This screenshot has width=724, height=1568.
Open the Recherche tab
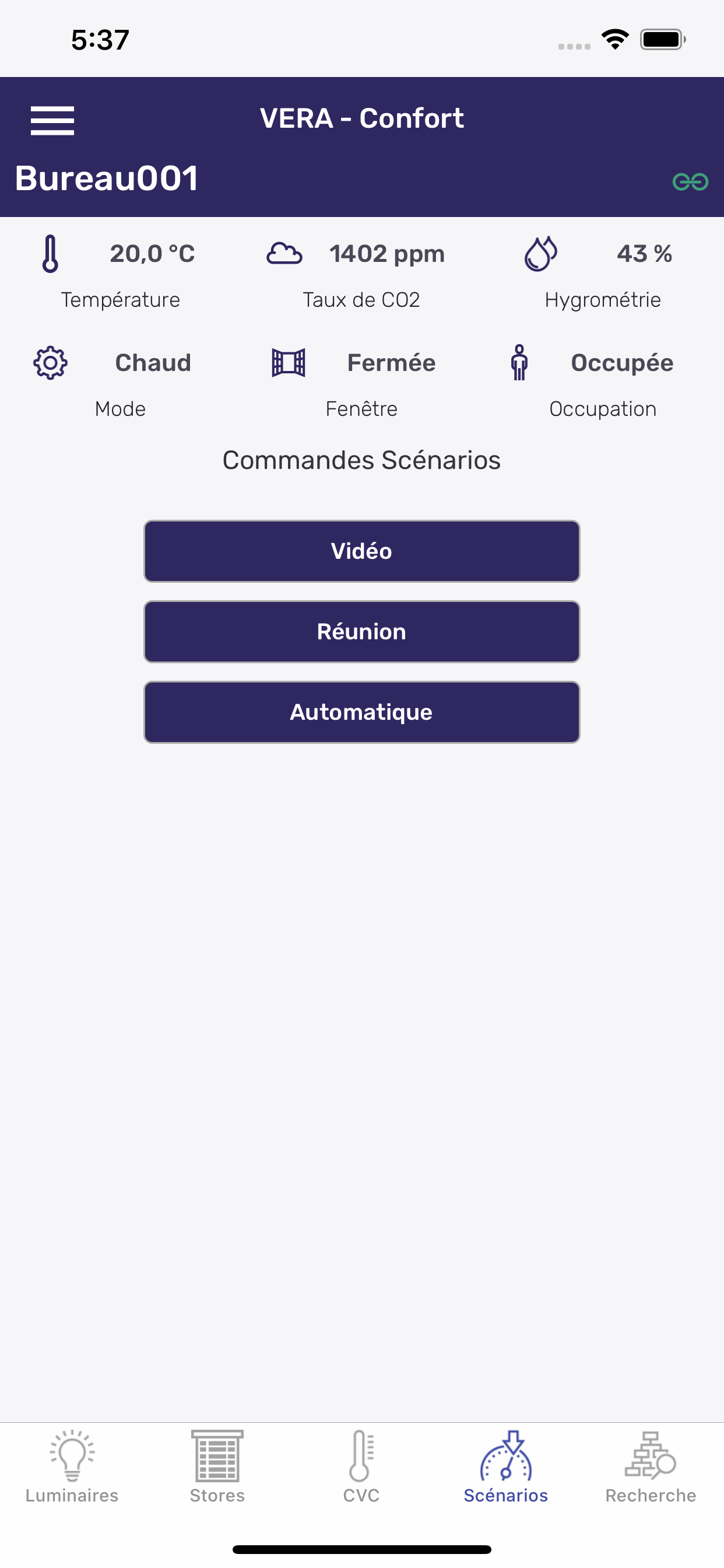click(x=651, y=1467)
